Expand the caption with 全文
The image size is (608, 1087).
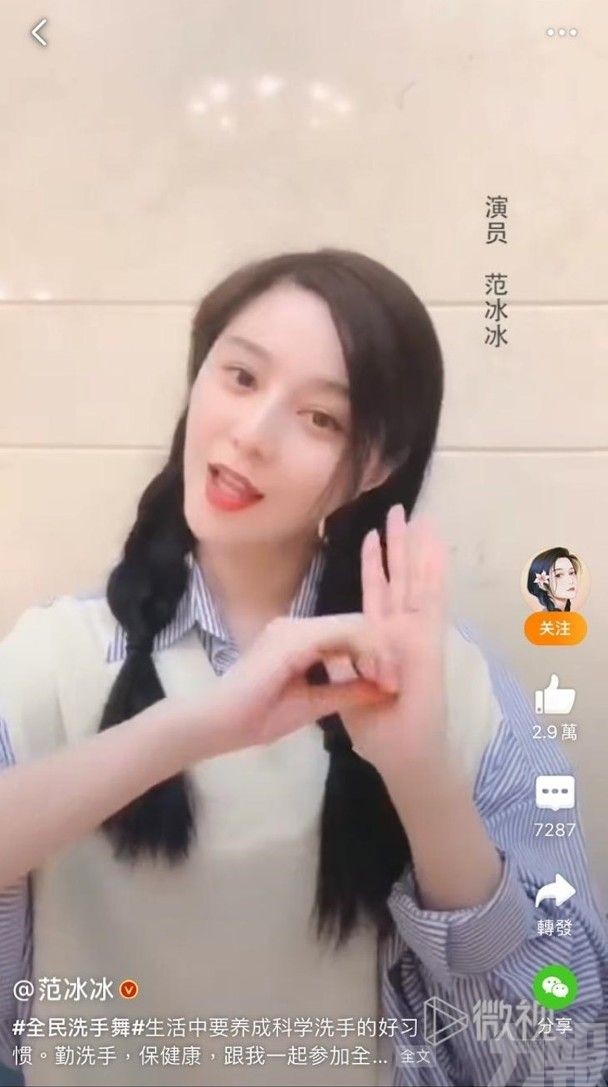[416, 1055]
